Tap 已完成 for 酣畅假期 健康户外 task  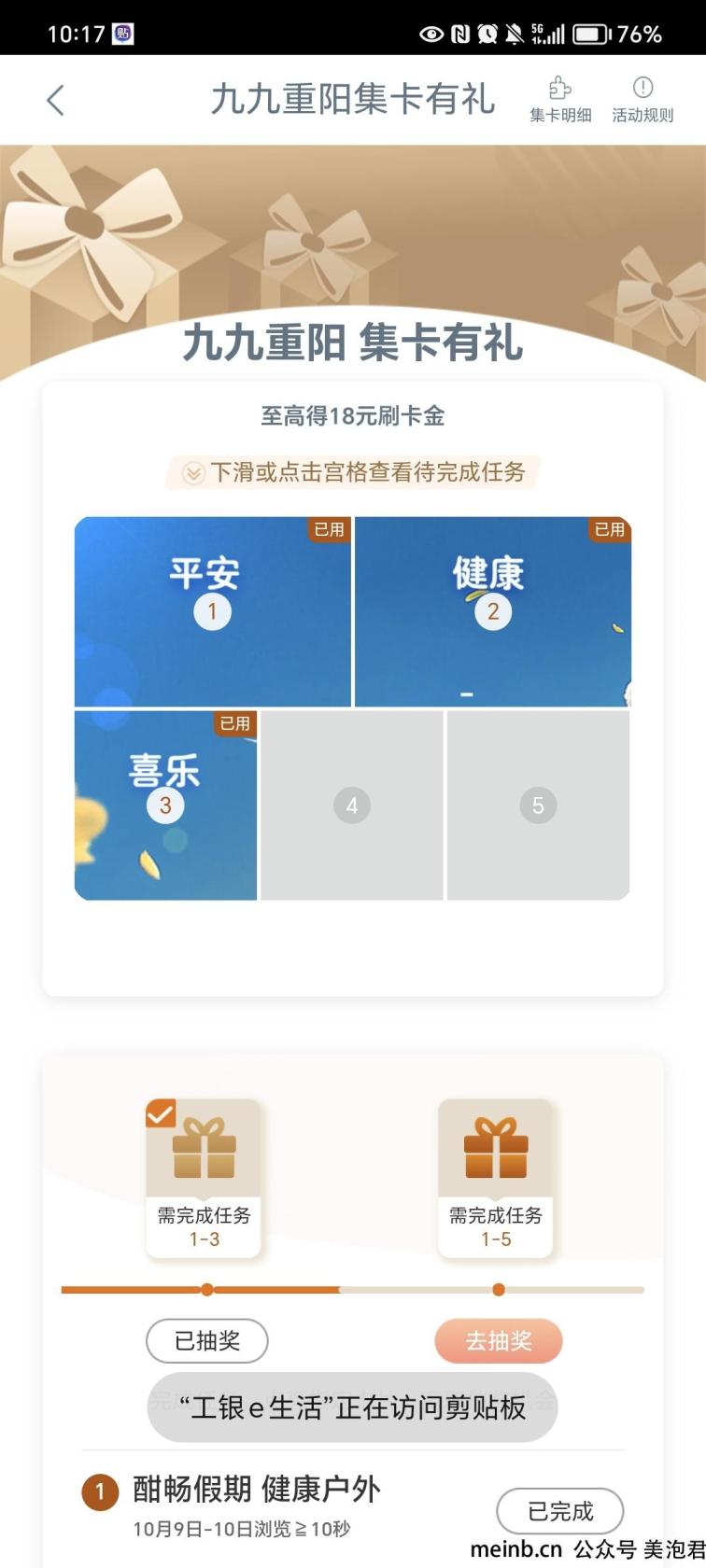click(x=559, y=1511)
